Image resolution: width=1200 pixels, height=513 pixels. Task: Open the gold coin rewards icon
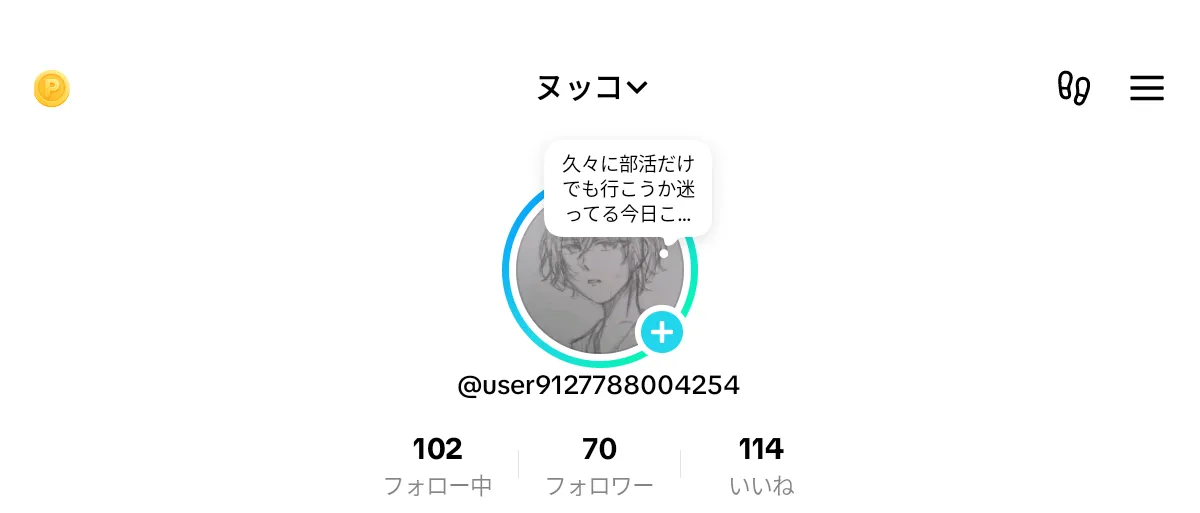pyautogui.click(x=52, y=90)
